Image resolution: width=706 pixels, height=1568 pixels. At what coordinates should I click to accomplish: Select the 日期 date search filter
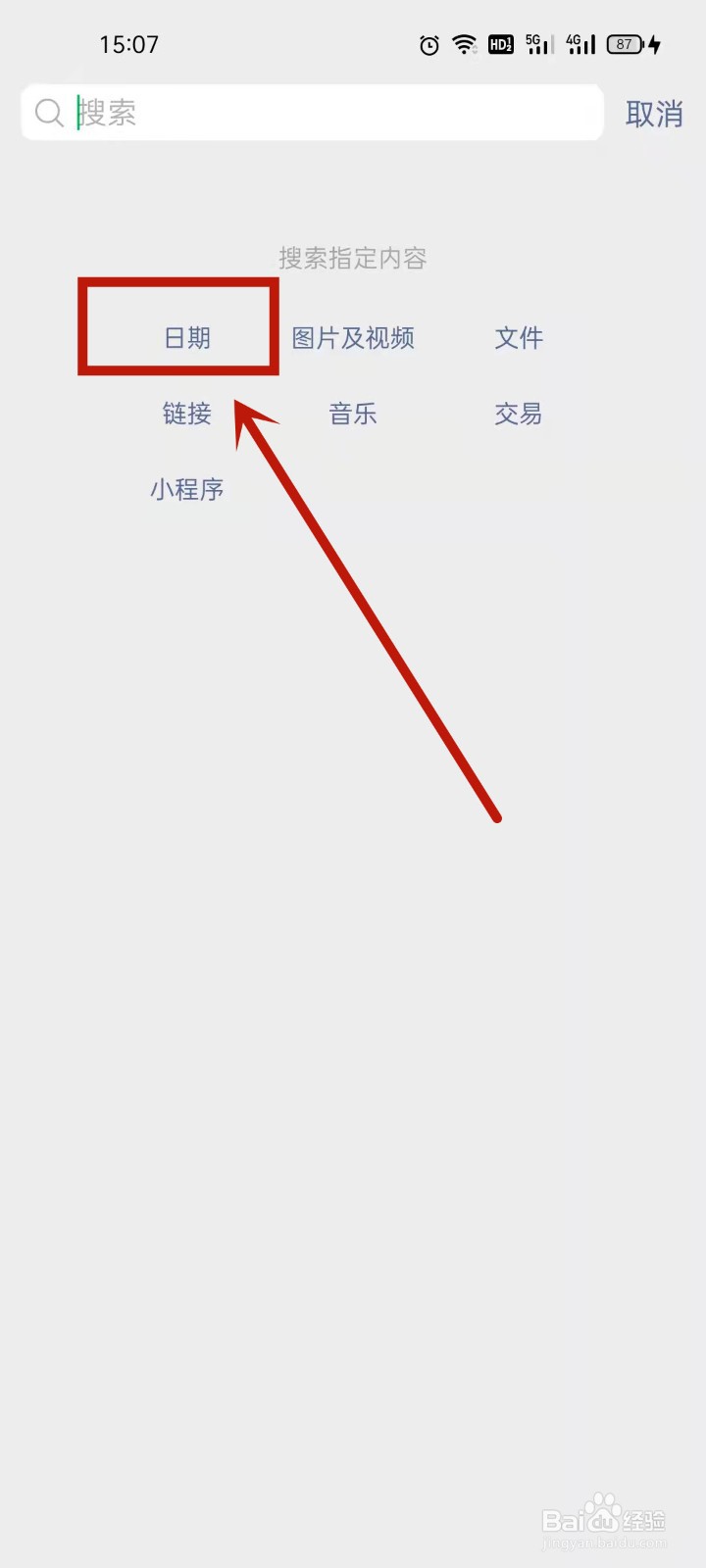coord(186,337)
